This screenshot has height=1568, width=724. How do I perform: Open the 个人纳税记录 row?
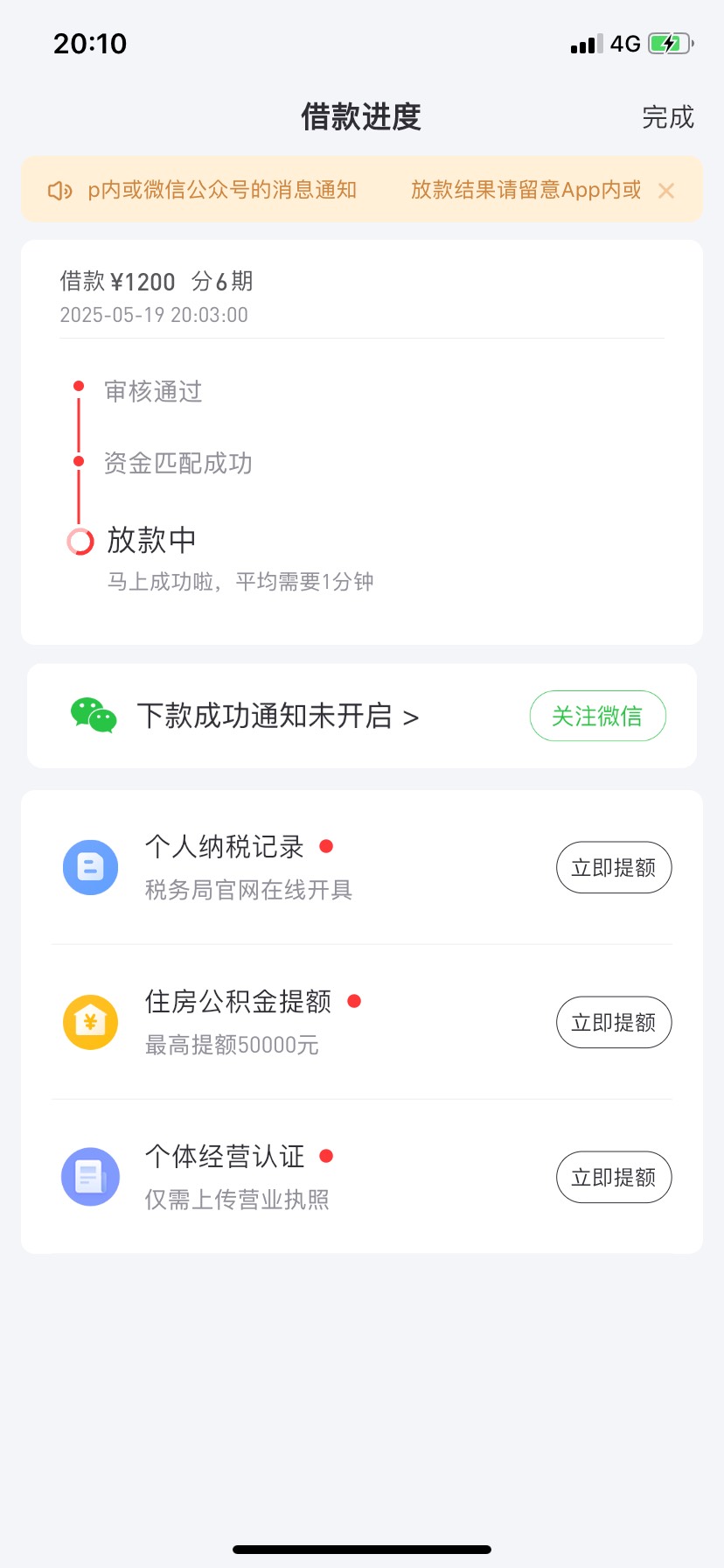click(x=362, y=867)
